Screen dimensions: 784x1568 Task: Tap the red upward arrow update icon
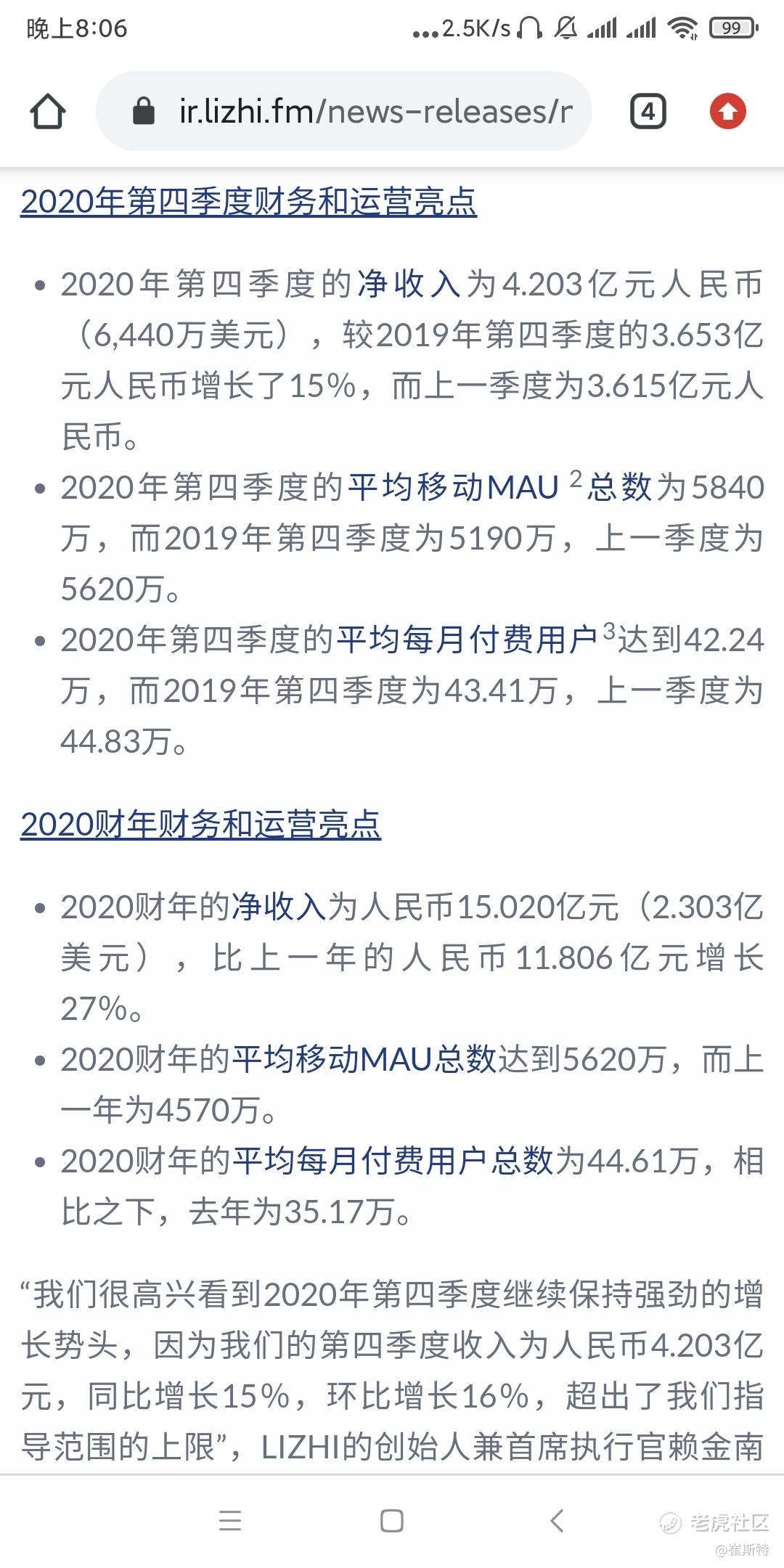click(727, 111)
